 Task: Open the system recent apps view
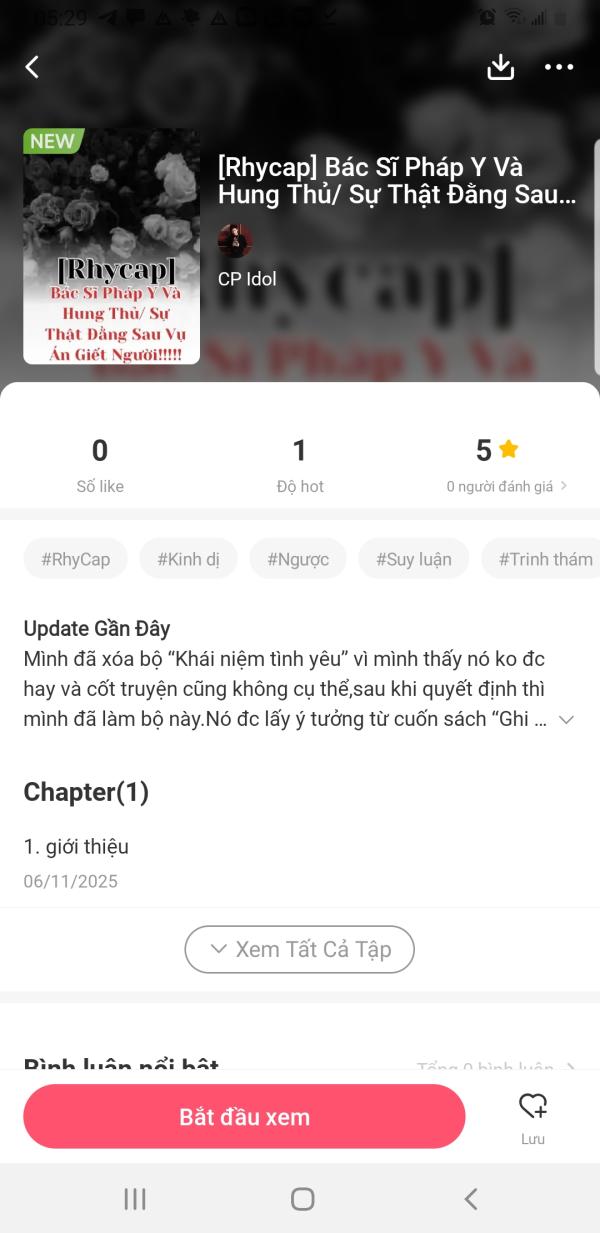pos(135,1199)
